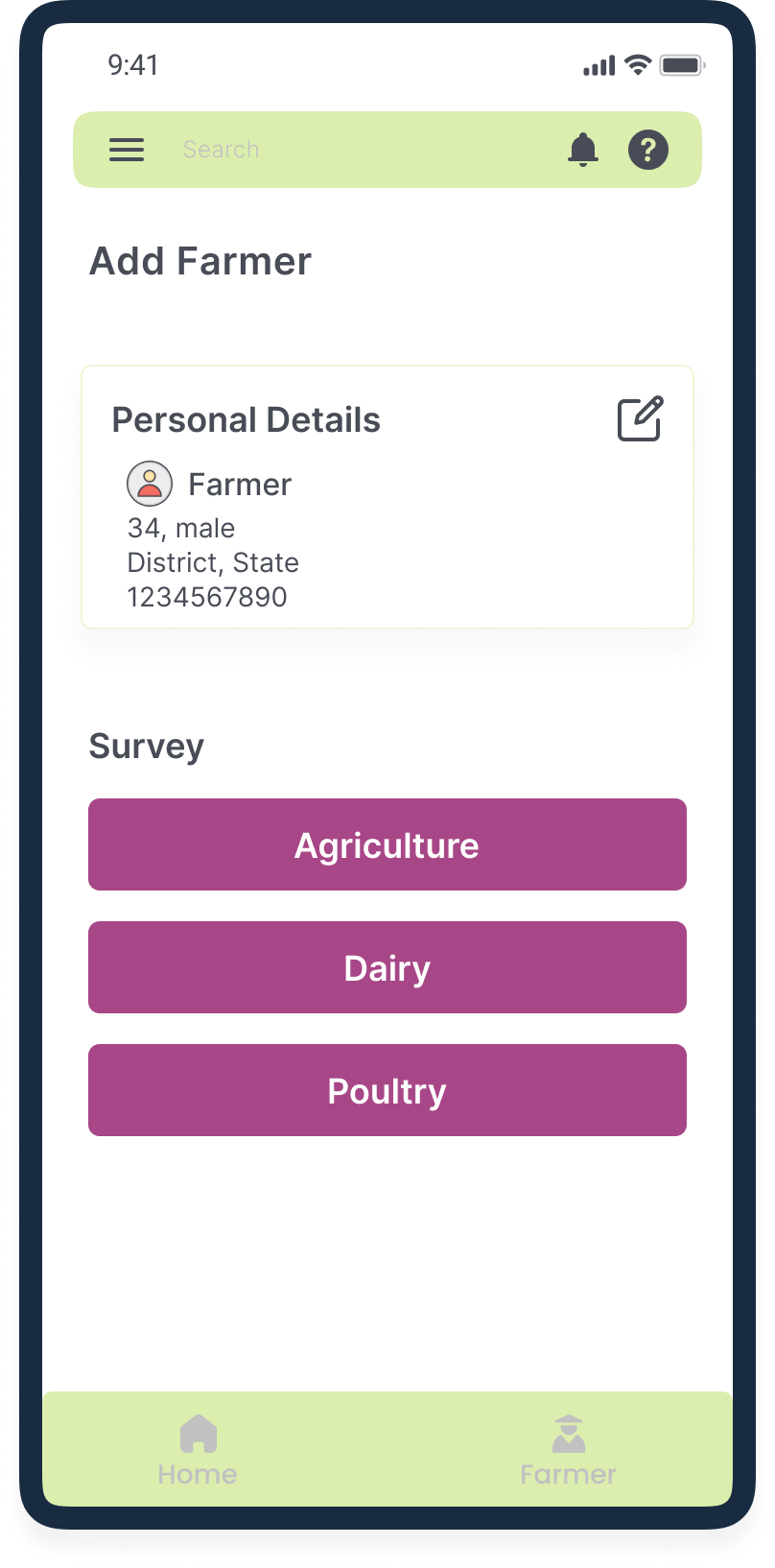Start the Dairy survey

point(387,967)
